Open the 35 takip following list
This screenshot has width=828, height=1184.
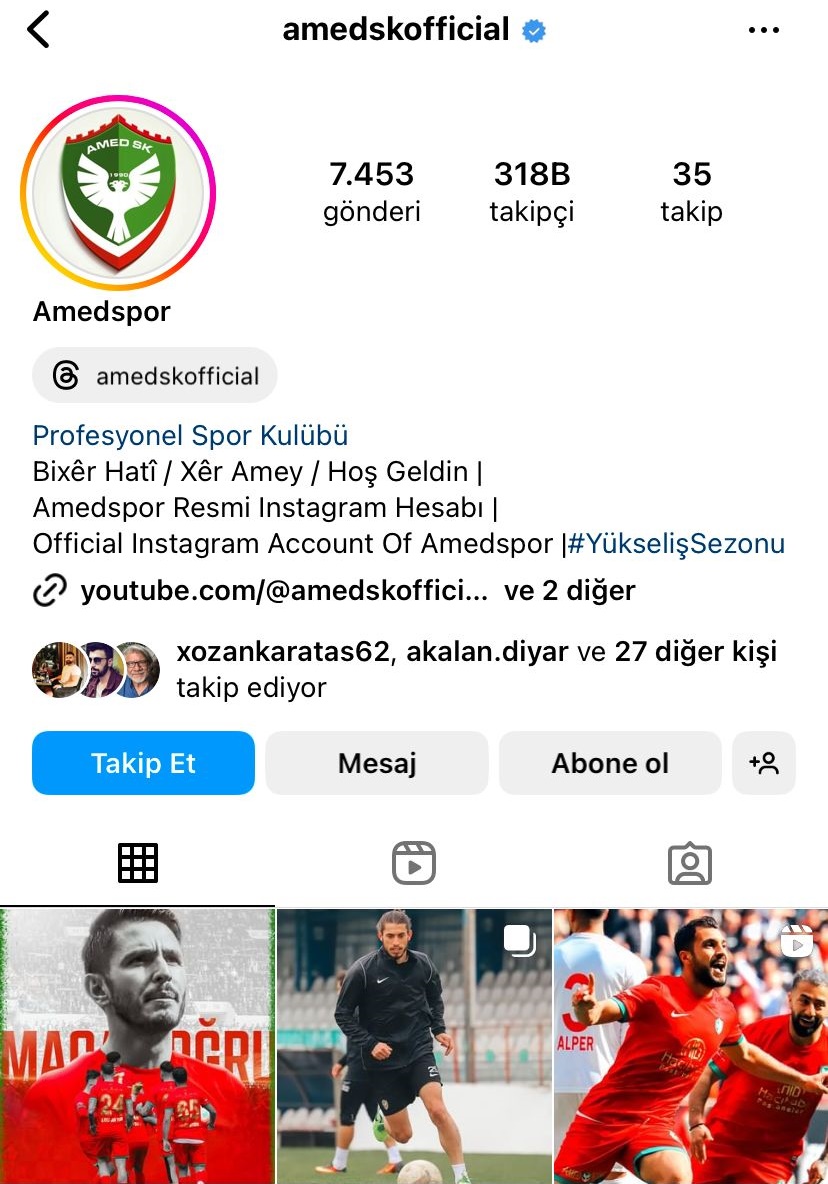point(691,191)
